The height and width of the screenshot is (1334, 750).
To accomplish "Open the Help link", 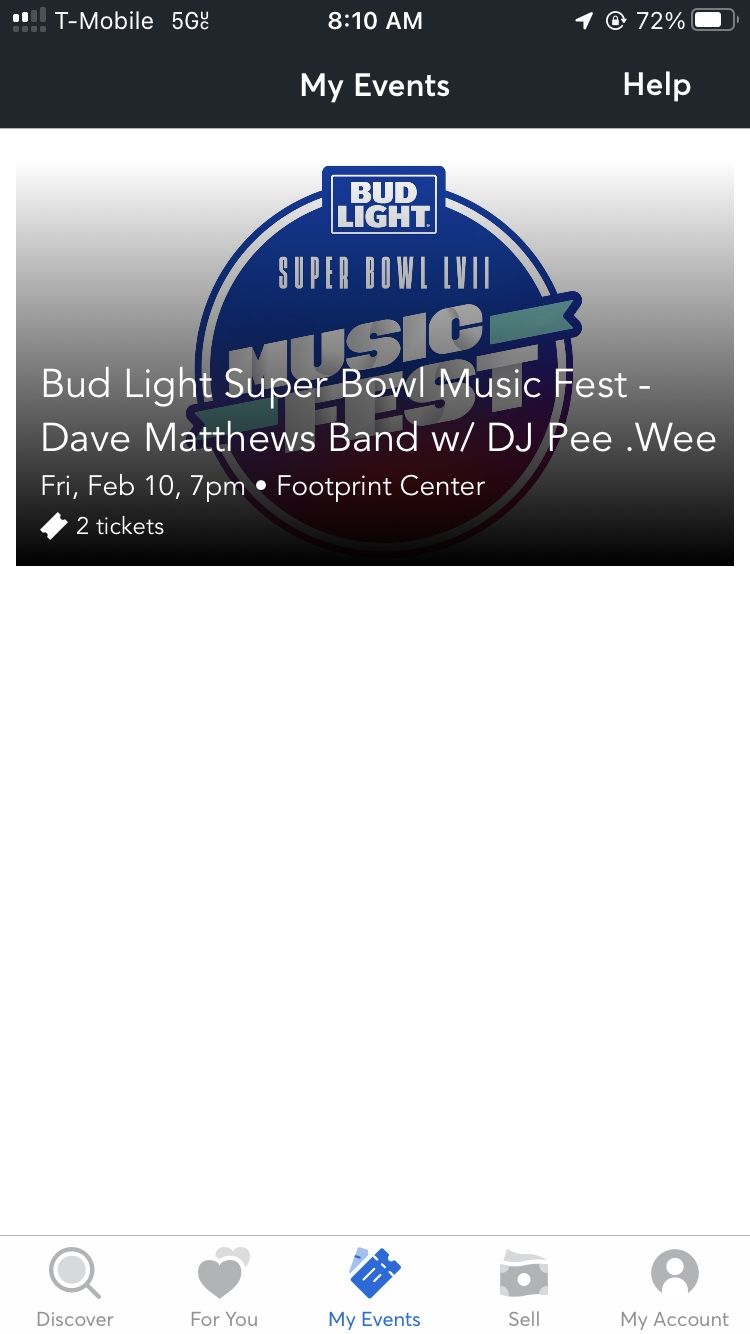I will tap(656, 85).
